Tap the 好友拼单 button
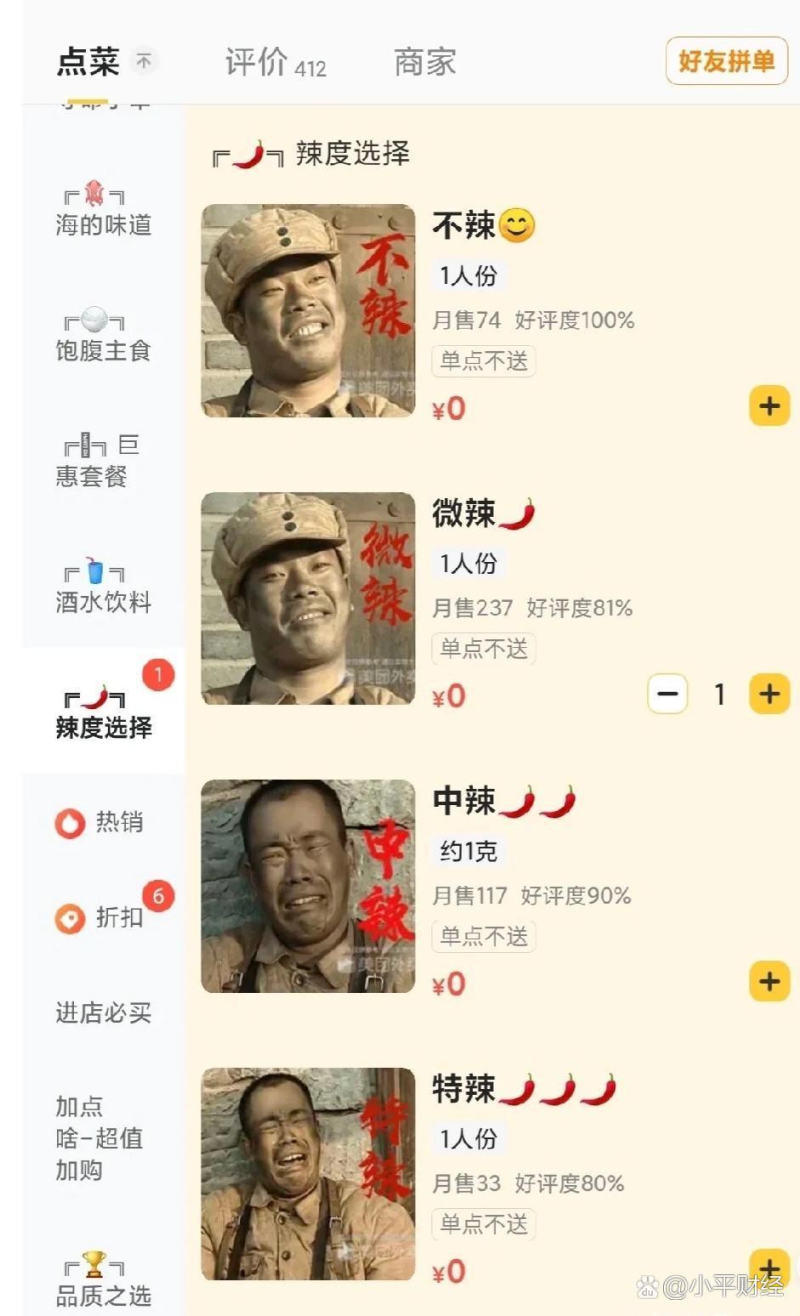Image resolution: width=800 pixels, height=1316 pixels. click(727, 61)
